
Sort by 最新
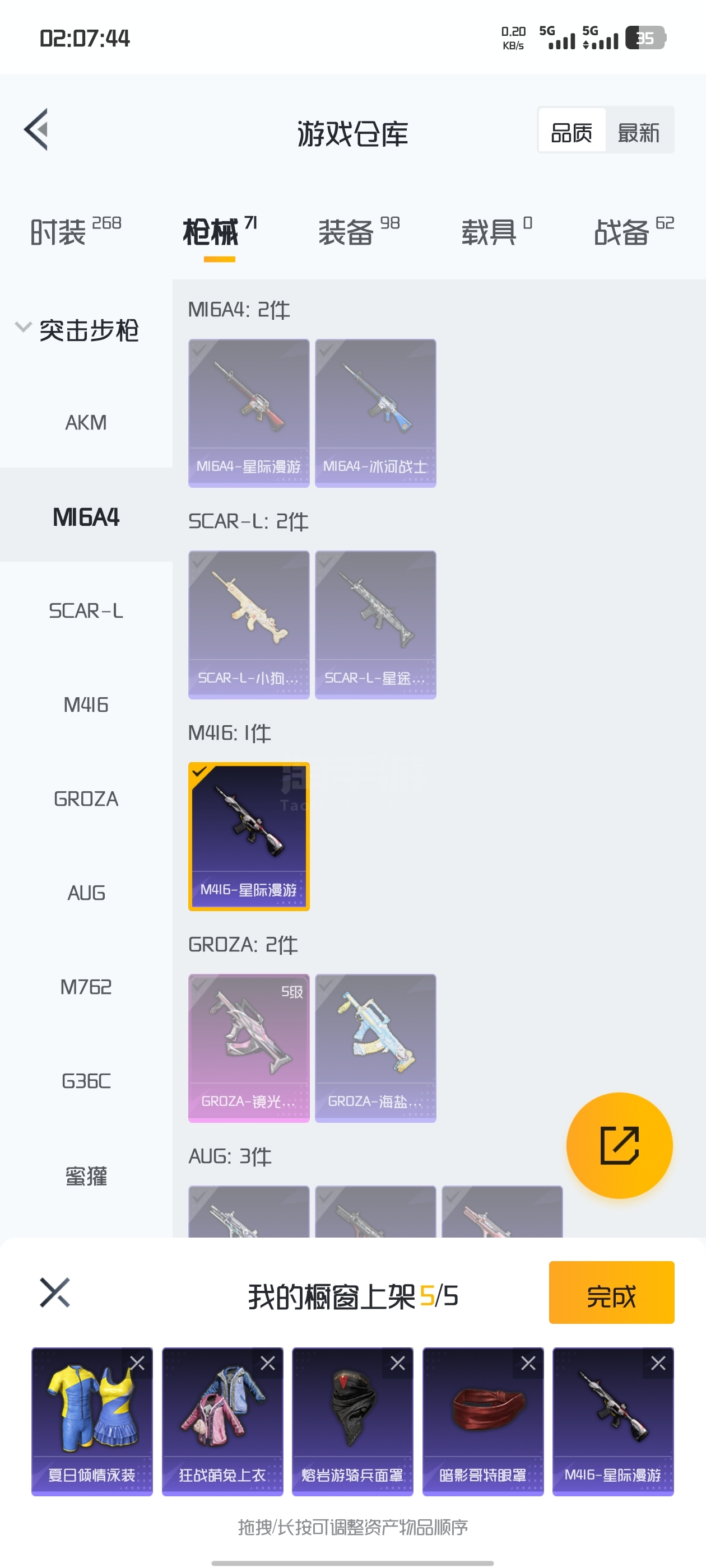point(638,132)
